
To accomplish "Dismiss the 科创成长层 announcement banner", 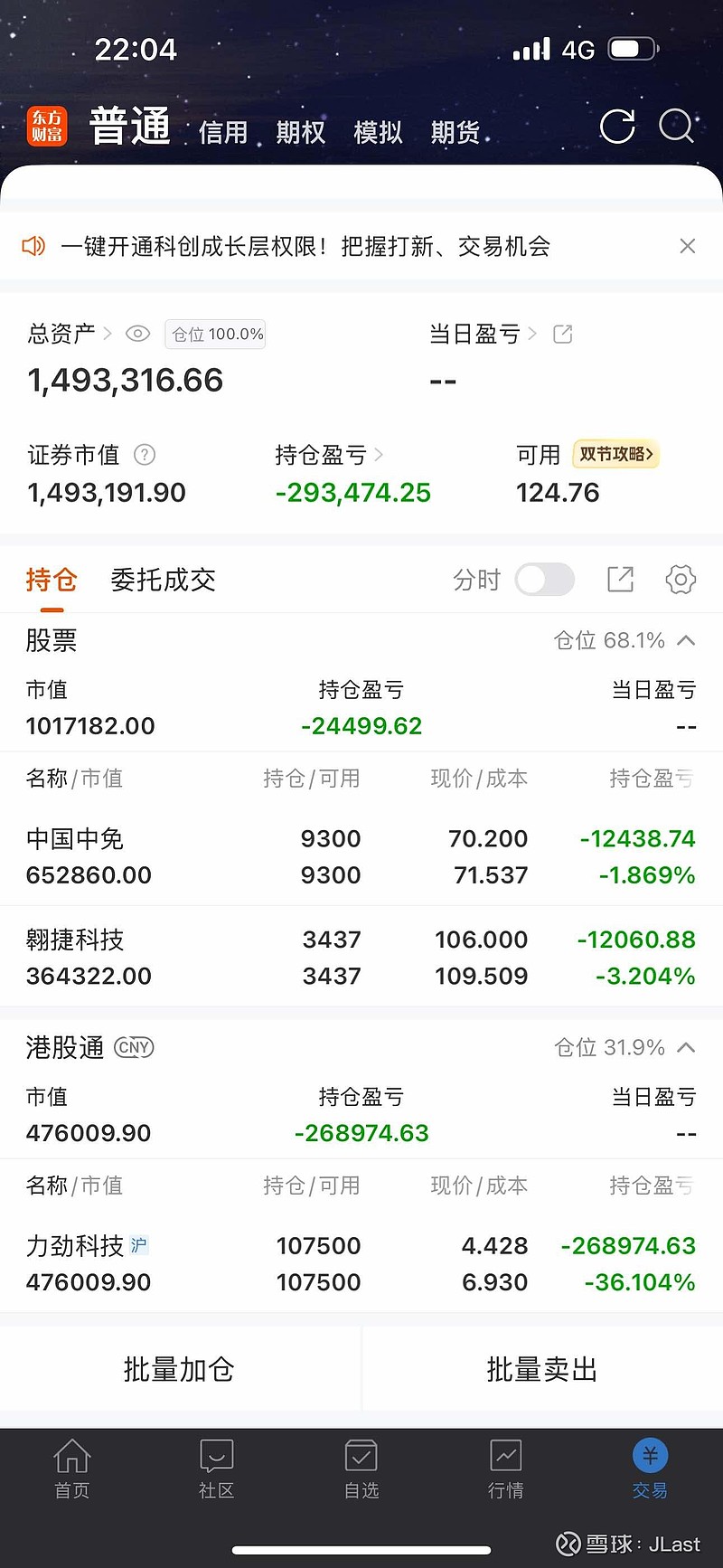I will [687, 246].
